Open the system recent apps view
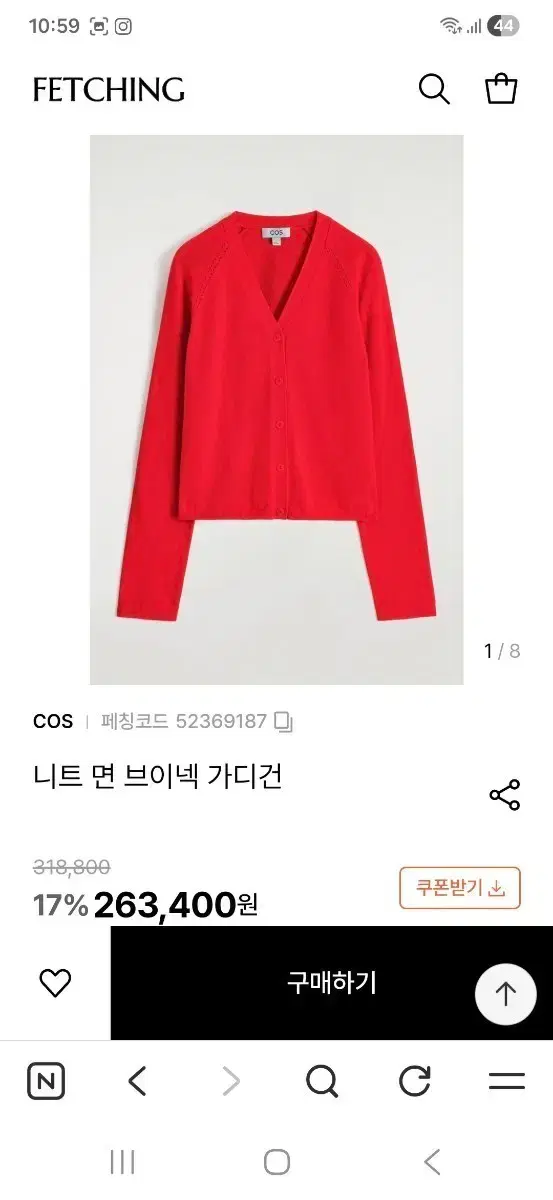 [x=122, y=1162]
